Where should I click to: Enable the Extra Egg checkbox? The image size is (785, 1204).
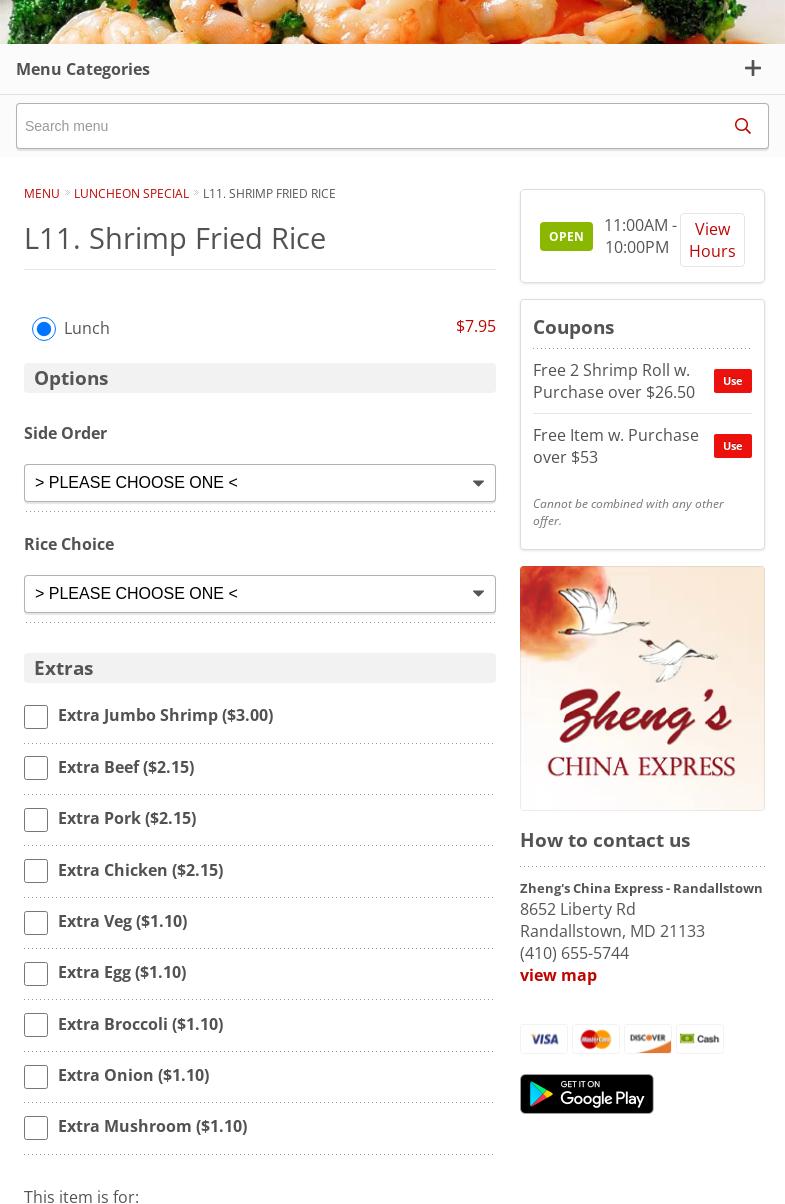point(36,974)
